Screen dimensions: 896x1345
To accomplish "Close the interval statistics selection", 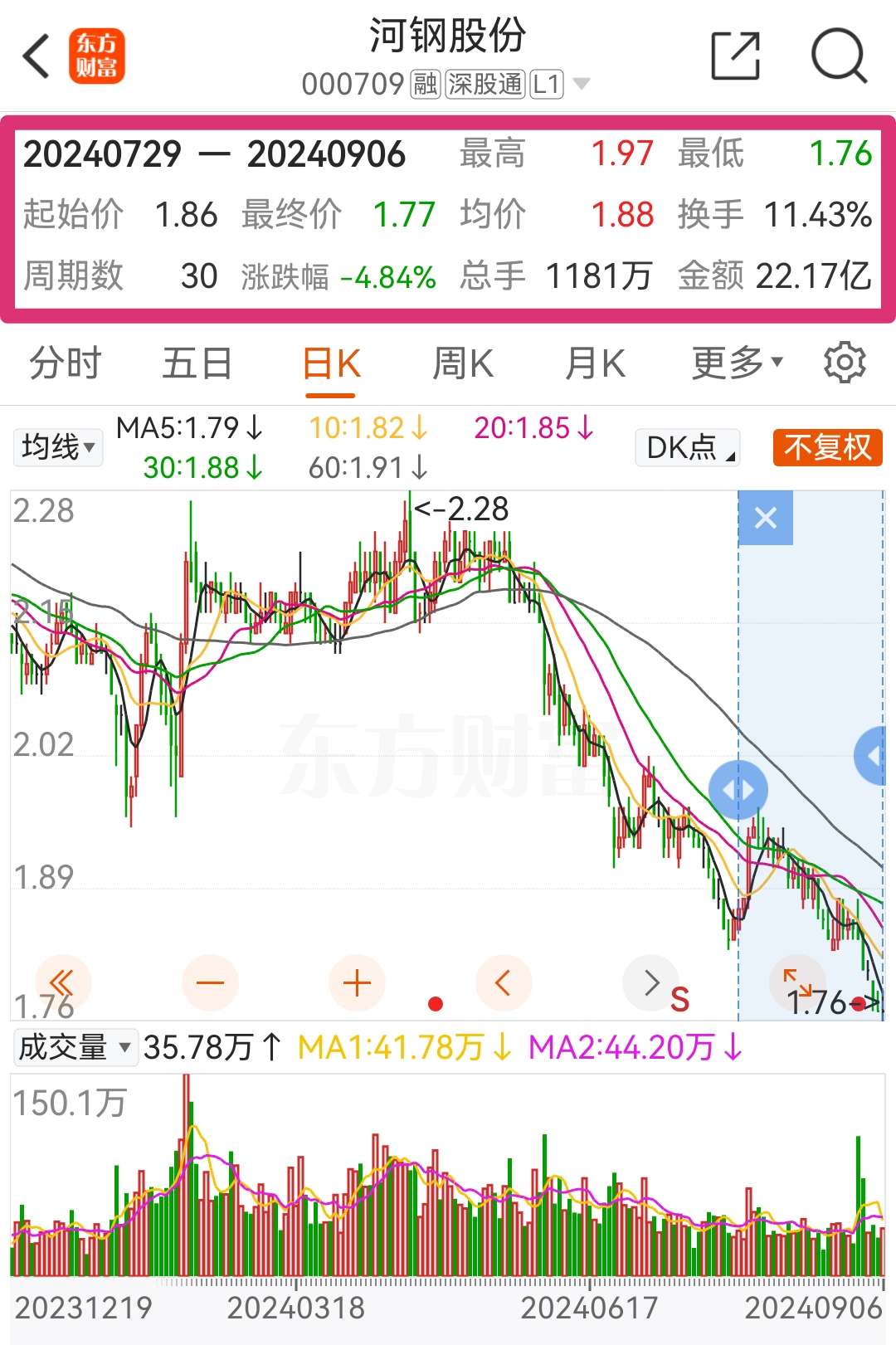I will pos(765,518).
